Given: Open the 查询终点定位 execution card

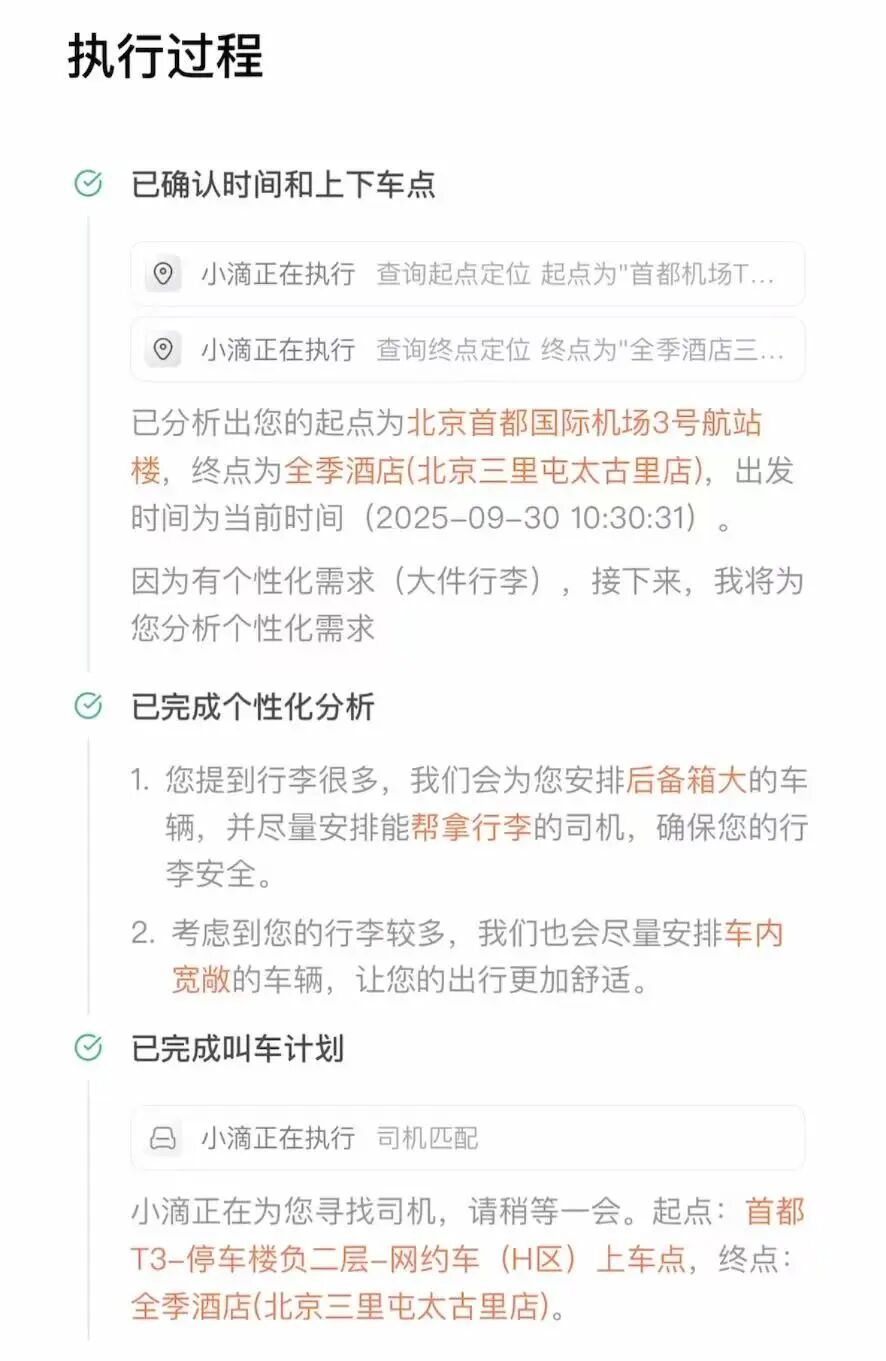Looking at the screenshot, I should pyautogui.click(x=467, y=349).
